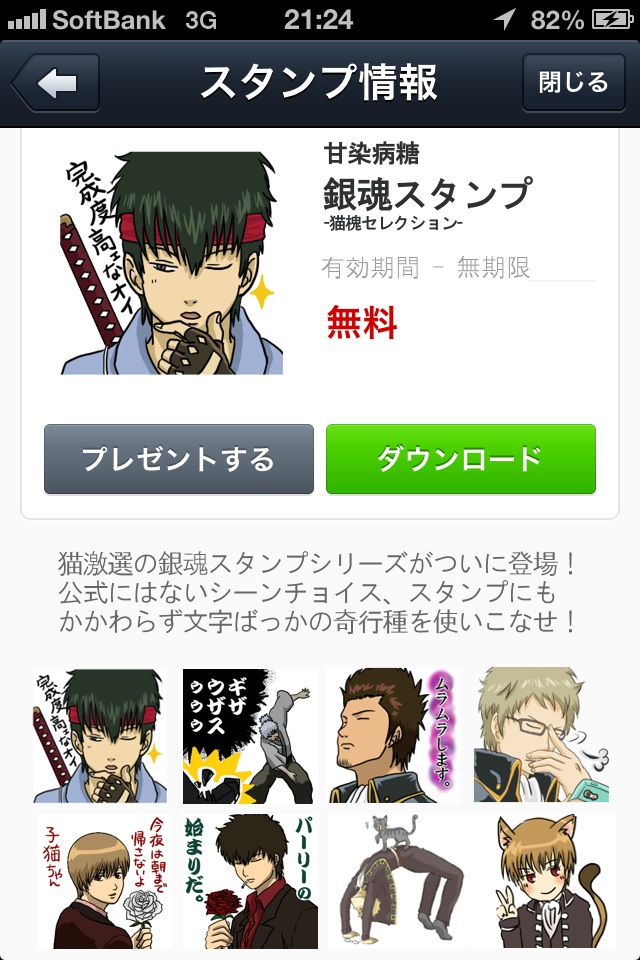Go back using the arrow button
Viewport: 640px width, 960px height.
[x=56, y=83]
